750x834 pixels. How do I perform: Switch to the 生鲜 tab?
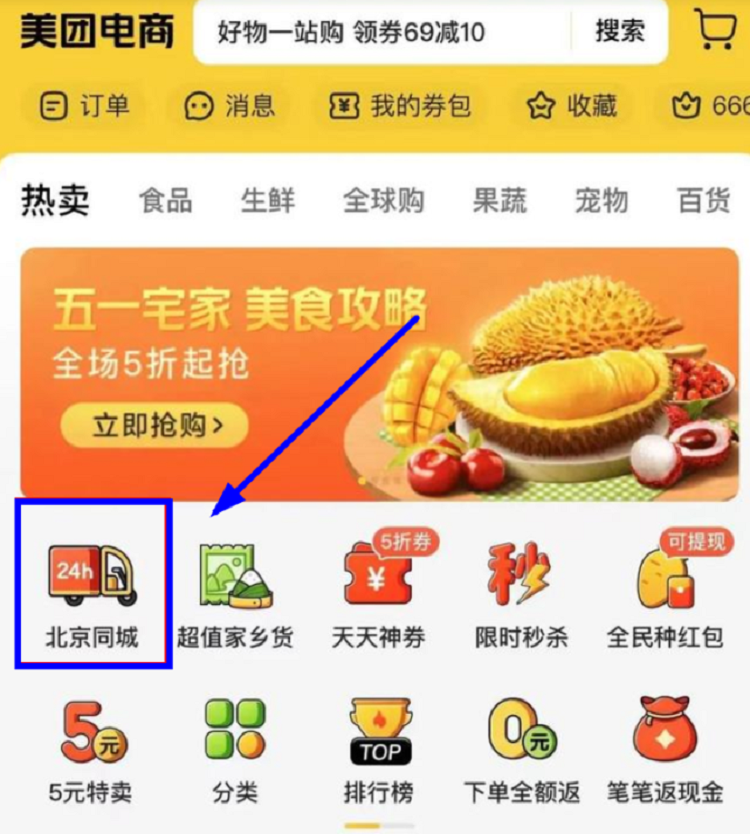click(x=267, y=200)
